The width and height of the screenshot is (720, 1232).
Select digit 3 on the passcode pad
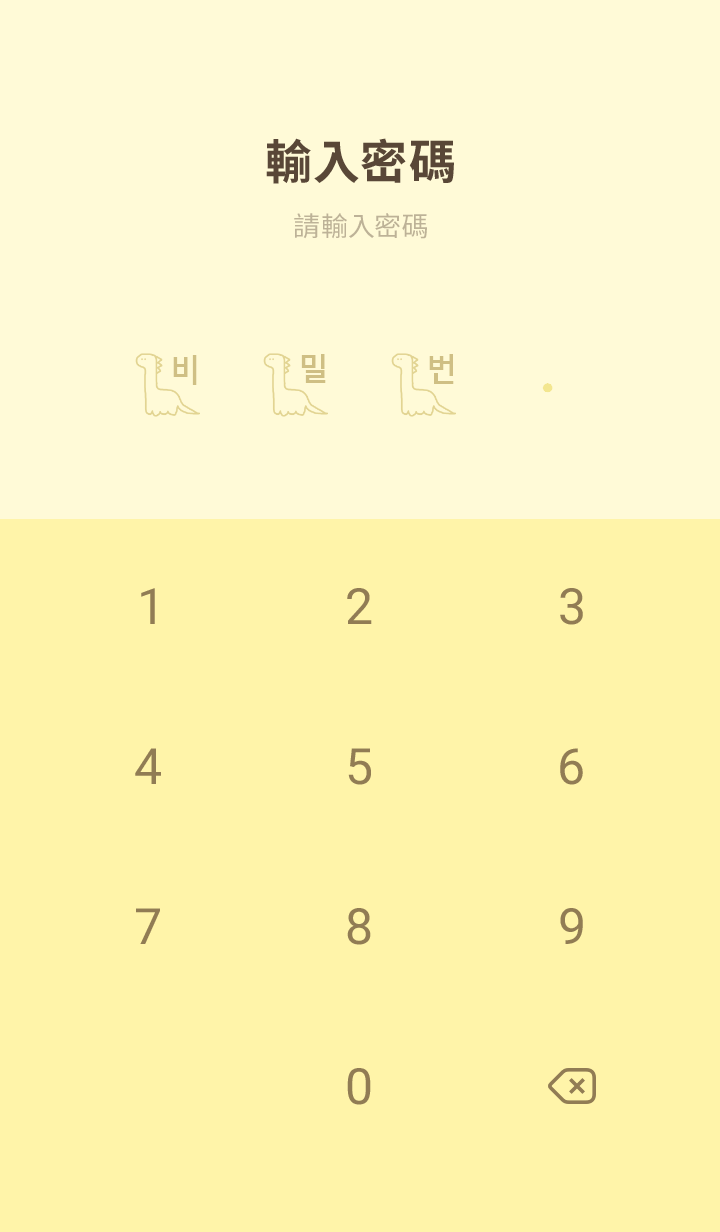[571, 607]
